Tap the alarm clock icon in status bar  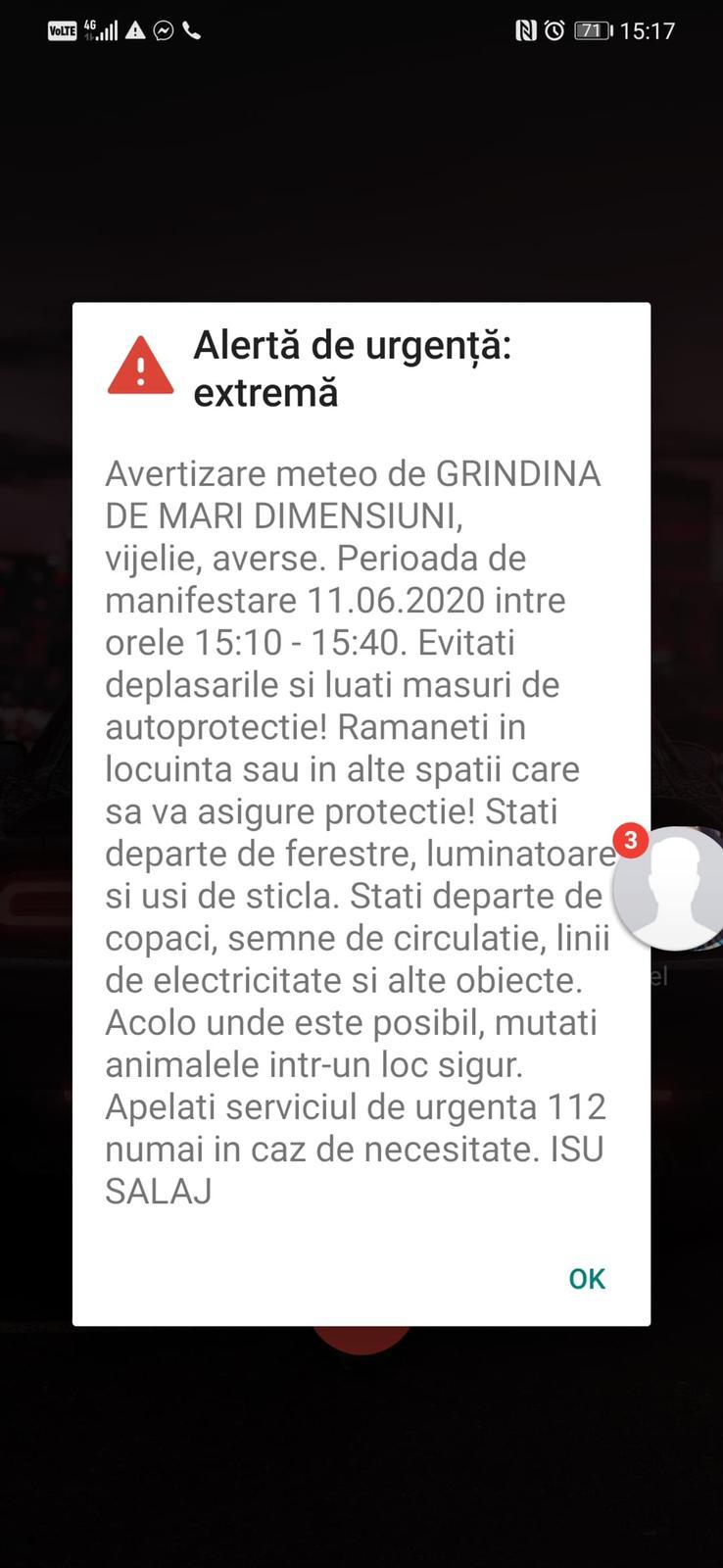coord(555,29)
